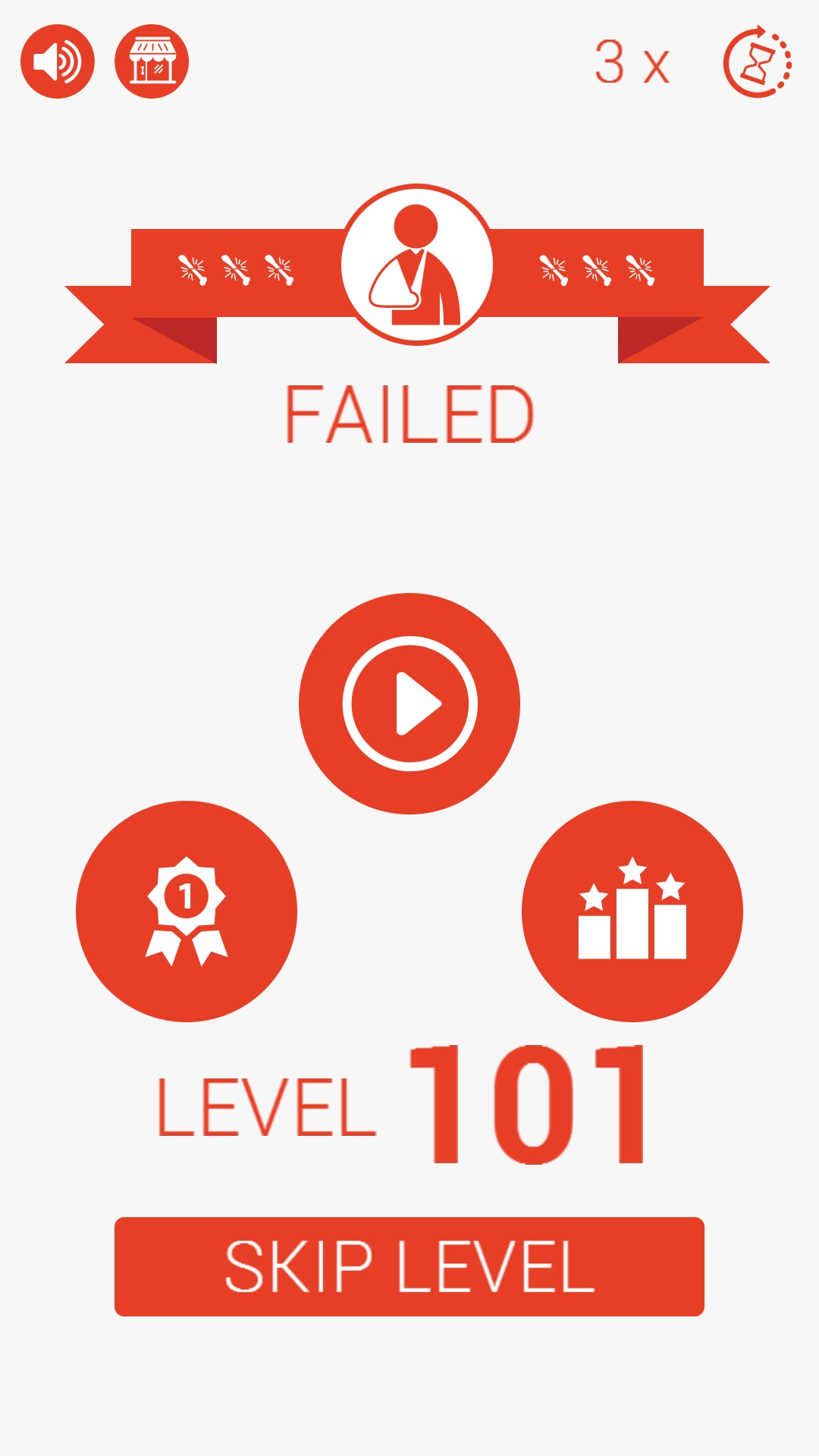Image resolution: width=819 pixels, height=1456 pixels.
Task: Open the achievements badge
Action: [187, 911]
